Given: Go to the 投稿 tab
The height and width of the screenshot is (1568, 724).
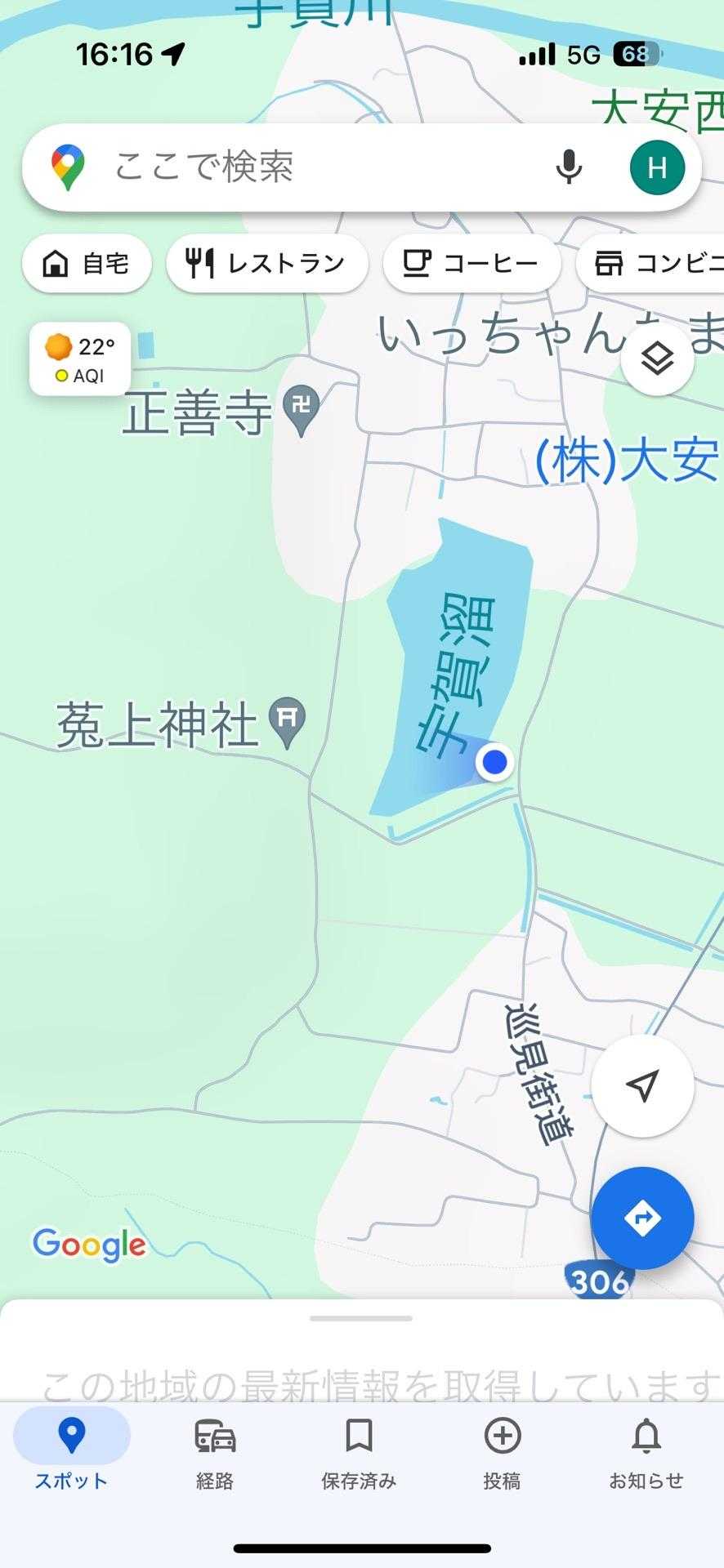Looking at the screenshot, I should click(x=502, y=1455).
